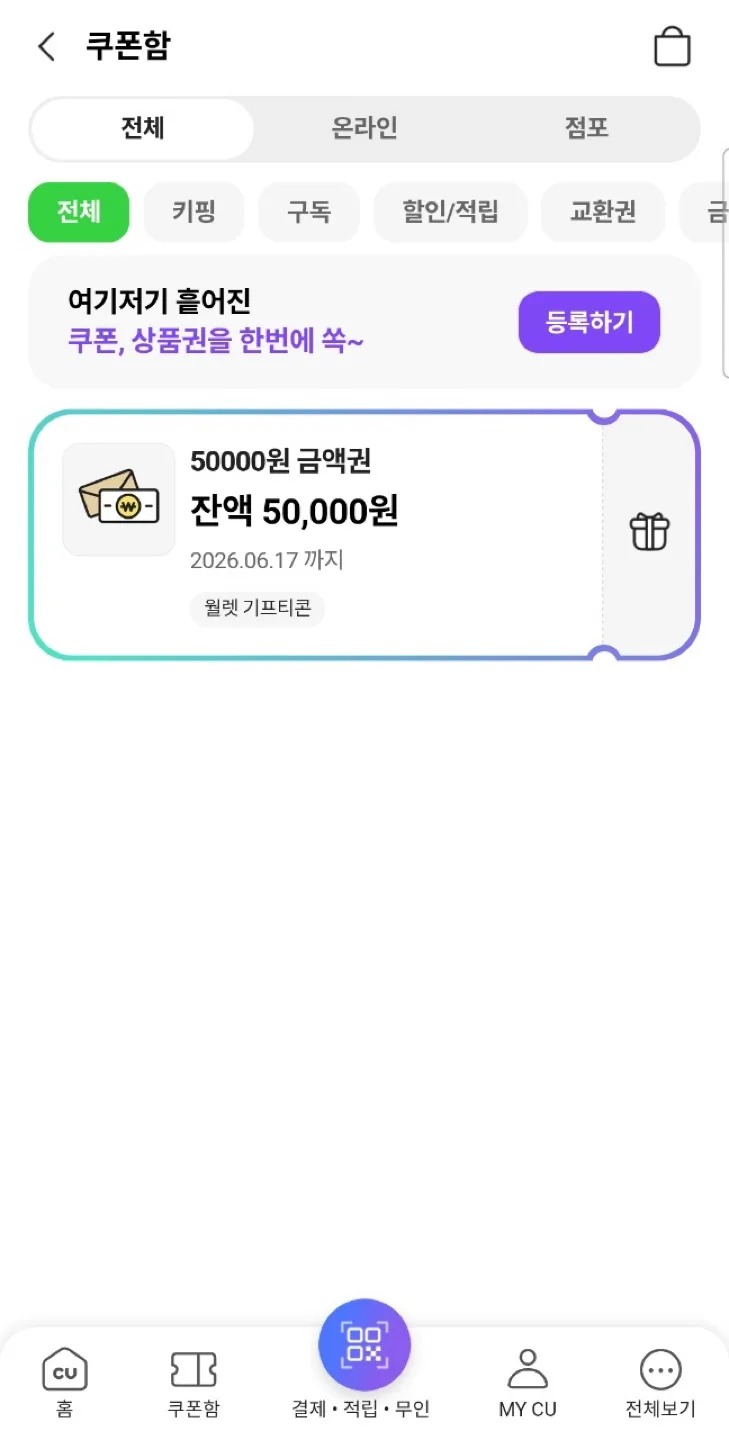The width and height of the screenshot is (729, 1440).
Task: Open 결제·적립·무인 QR scanner
Action: click(x=364, y=1346)
